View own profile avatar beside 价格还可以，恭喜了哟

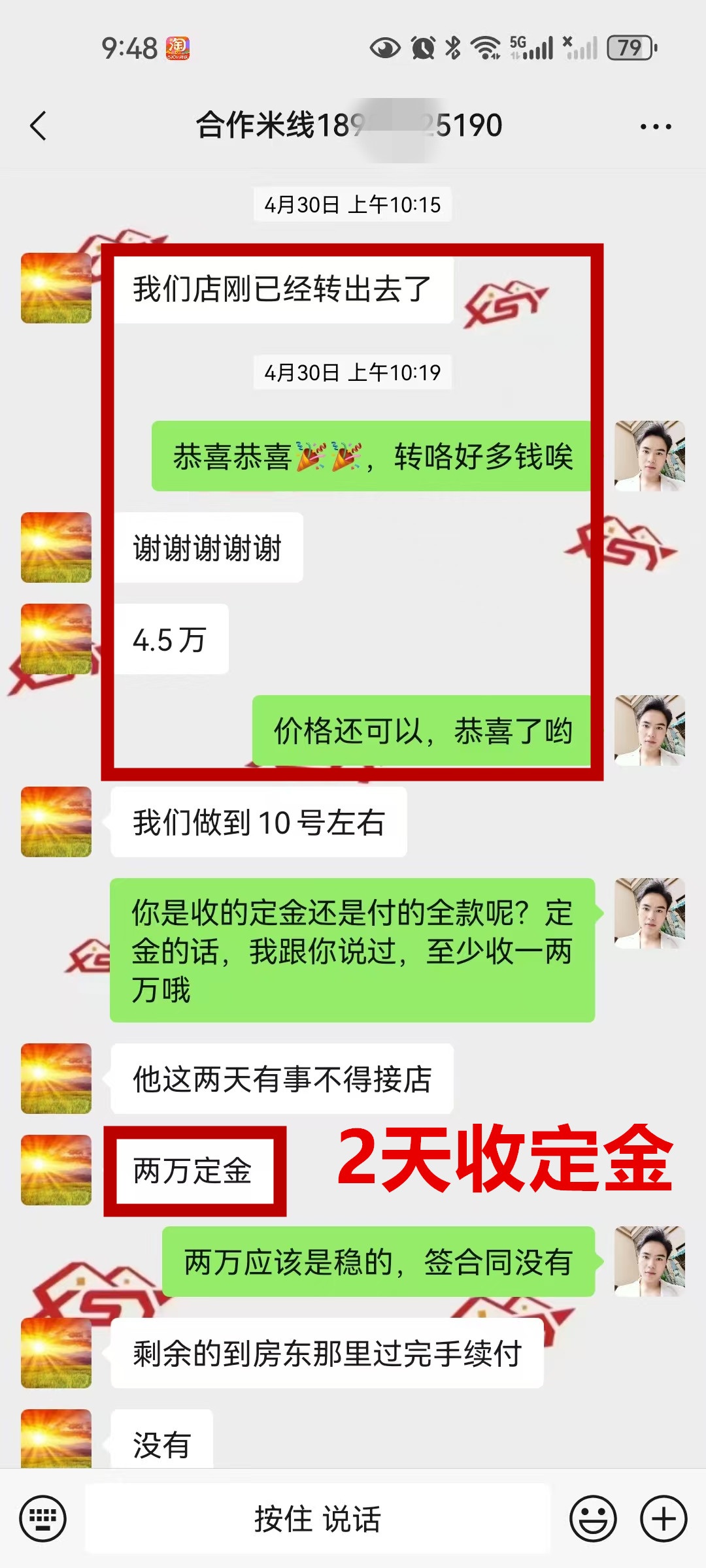[649, 730]
